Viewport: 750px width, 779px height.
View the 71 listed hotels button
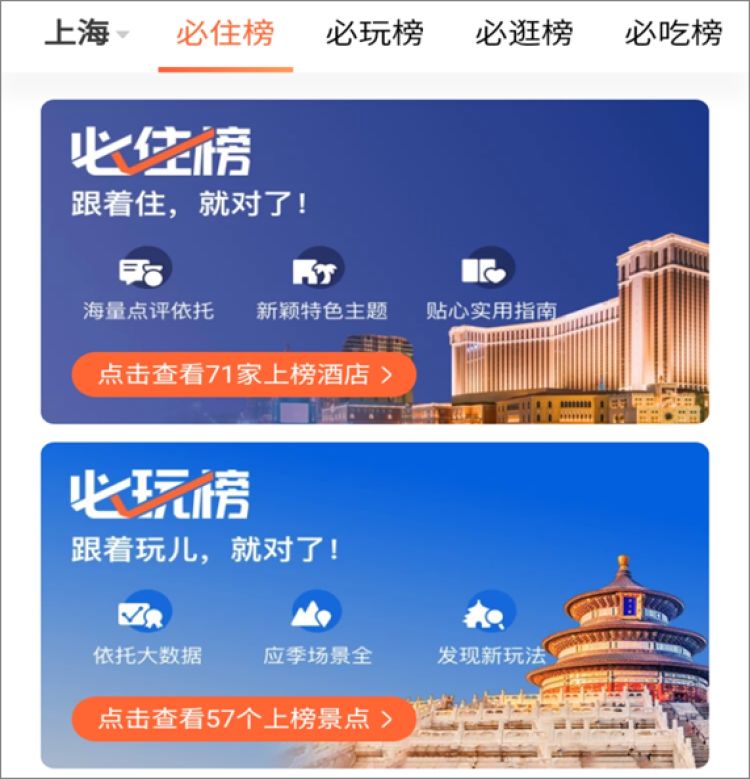coord(243,375)
